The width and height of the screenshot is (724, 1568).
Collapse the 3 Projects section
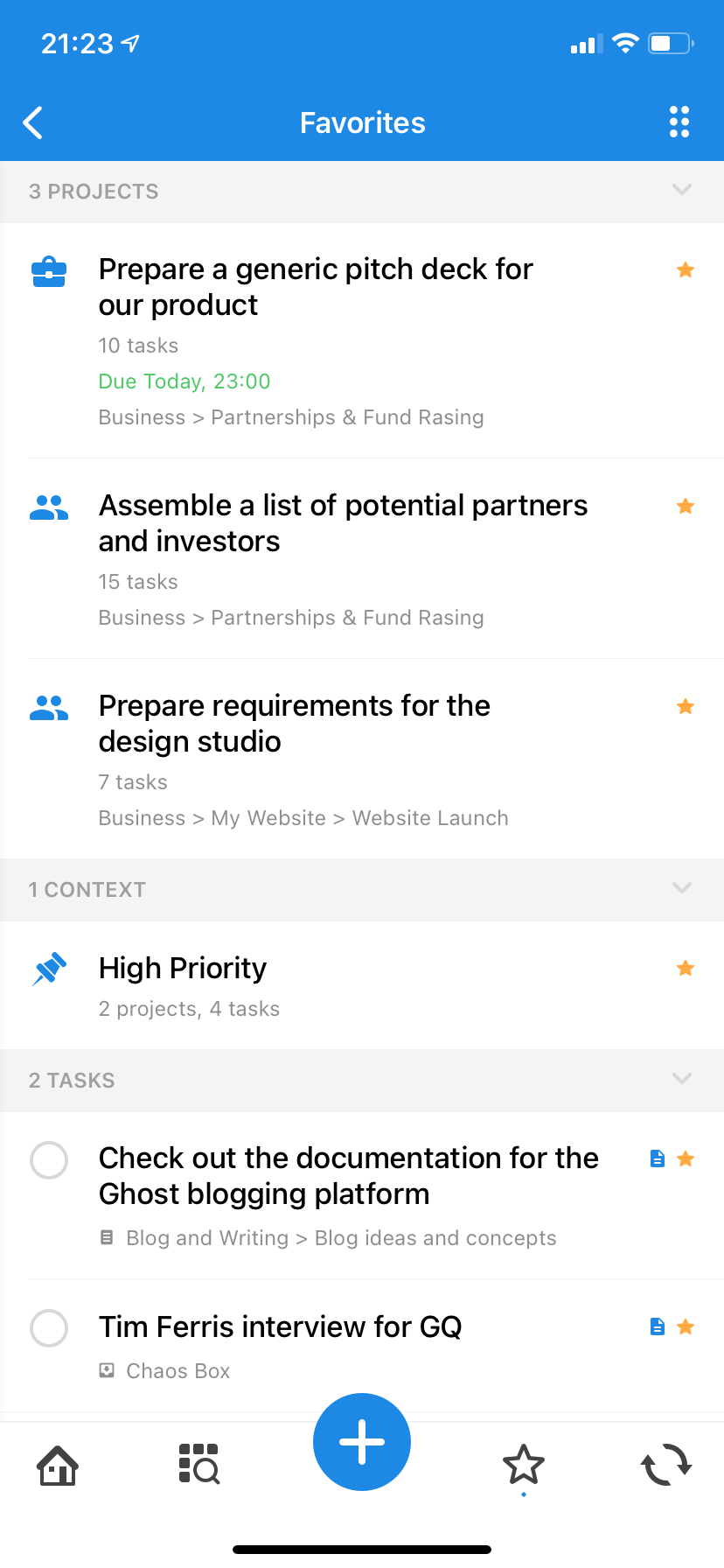click(x=681, y=190)
